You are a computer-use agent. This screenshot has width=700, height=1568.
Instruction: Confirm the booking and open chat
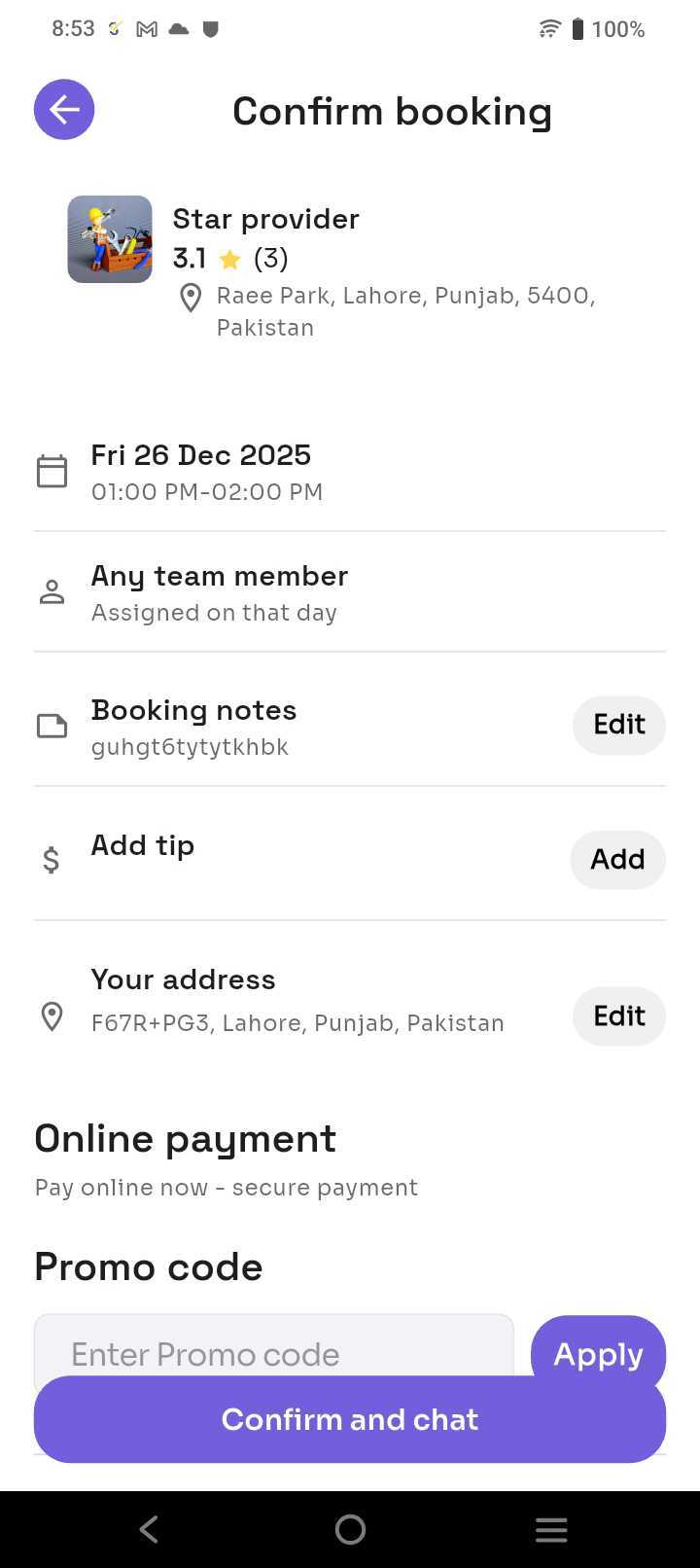pos(350,1419)
